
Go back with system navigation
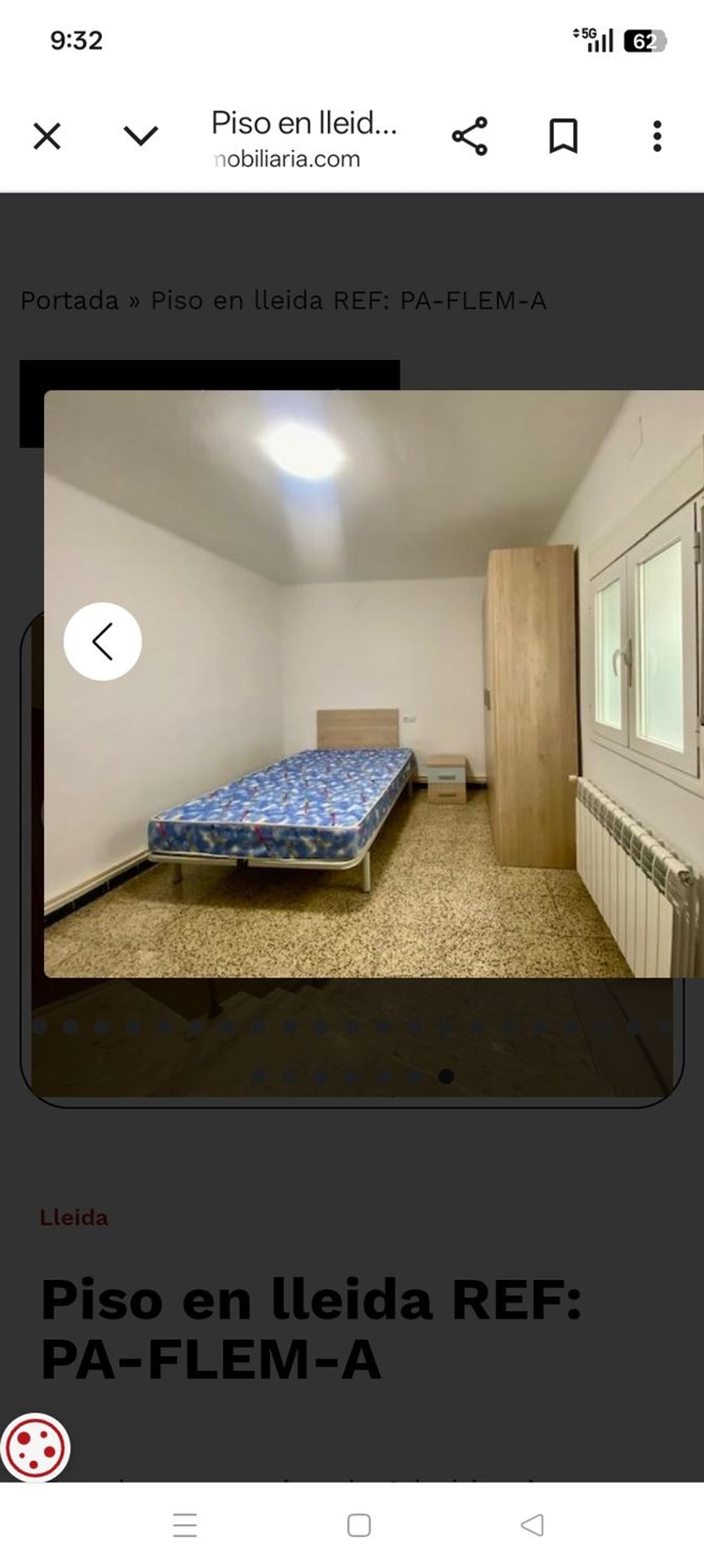pyautogui.click(x=532, y=1525)
